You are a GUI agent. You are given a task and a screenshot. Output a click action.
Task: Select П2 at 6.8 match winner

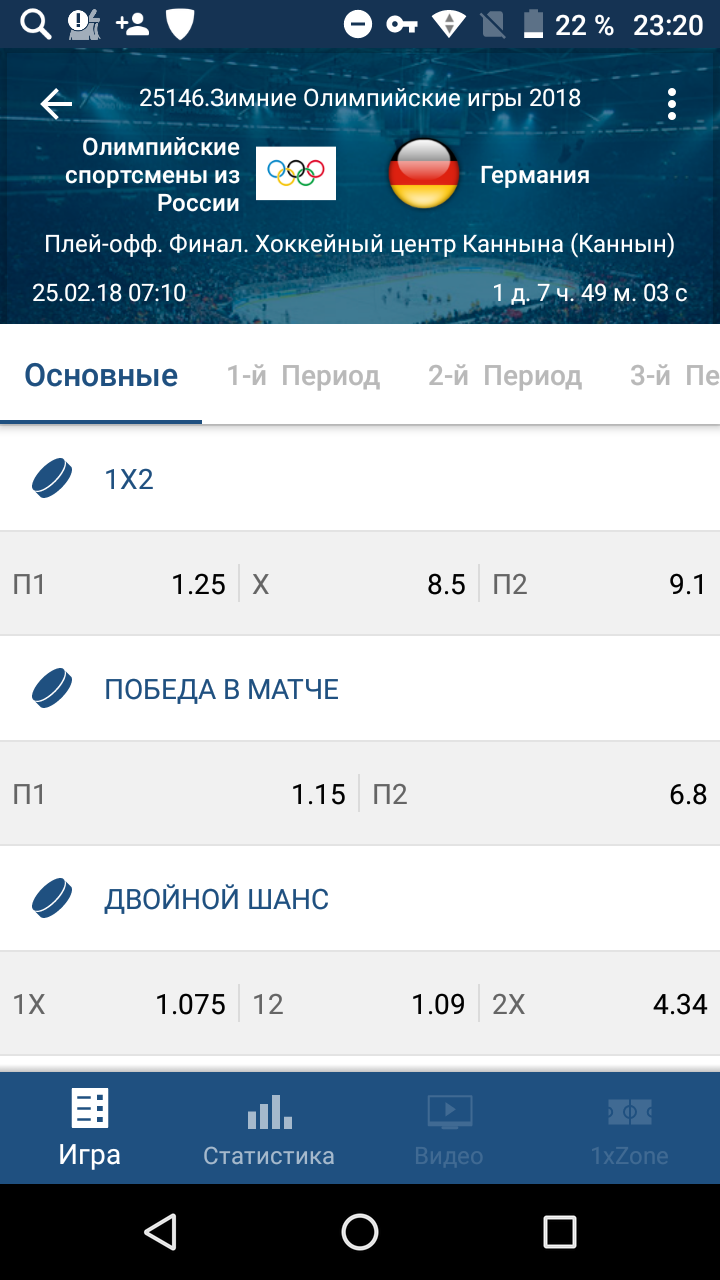(540, 794)
